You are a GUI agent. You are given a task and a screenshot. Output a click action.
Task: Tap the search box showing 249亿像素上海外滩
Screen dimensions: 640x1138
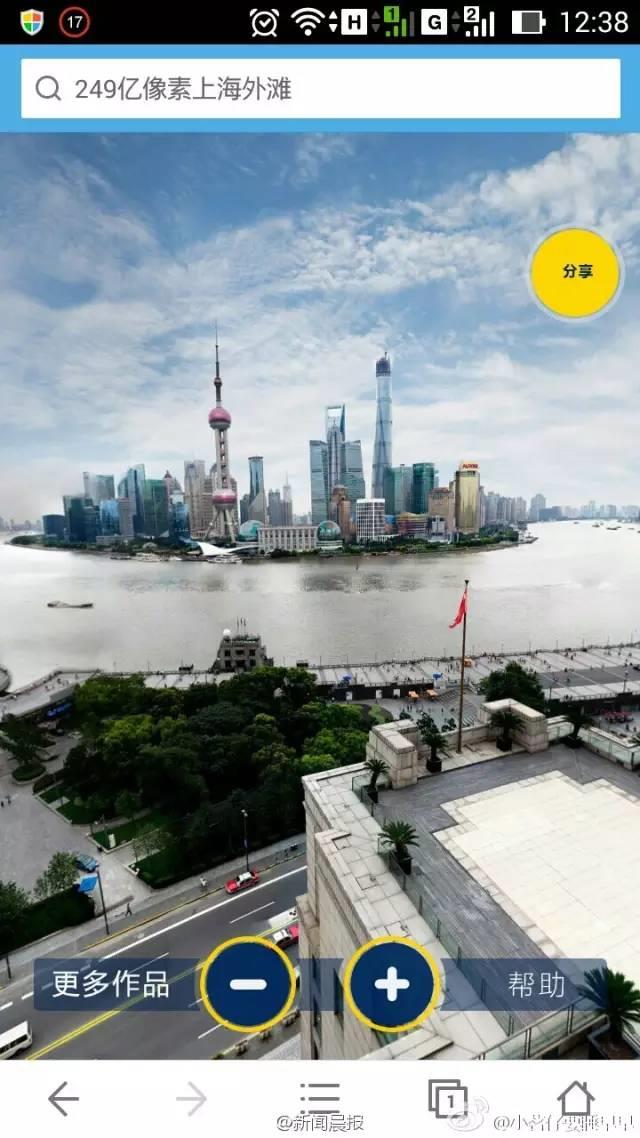coord(320,88)
